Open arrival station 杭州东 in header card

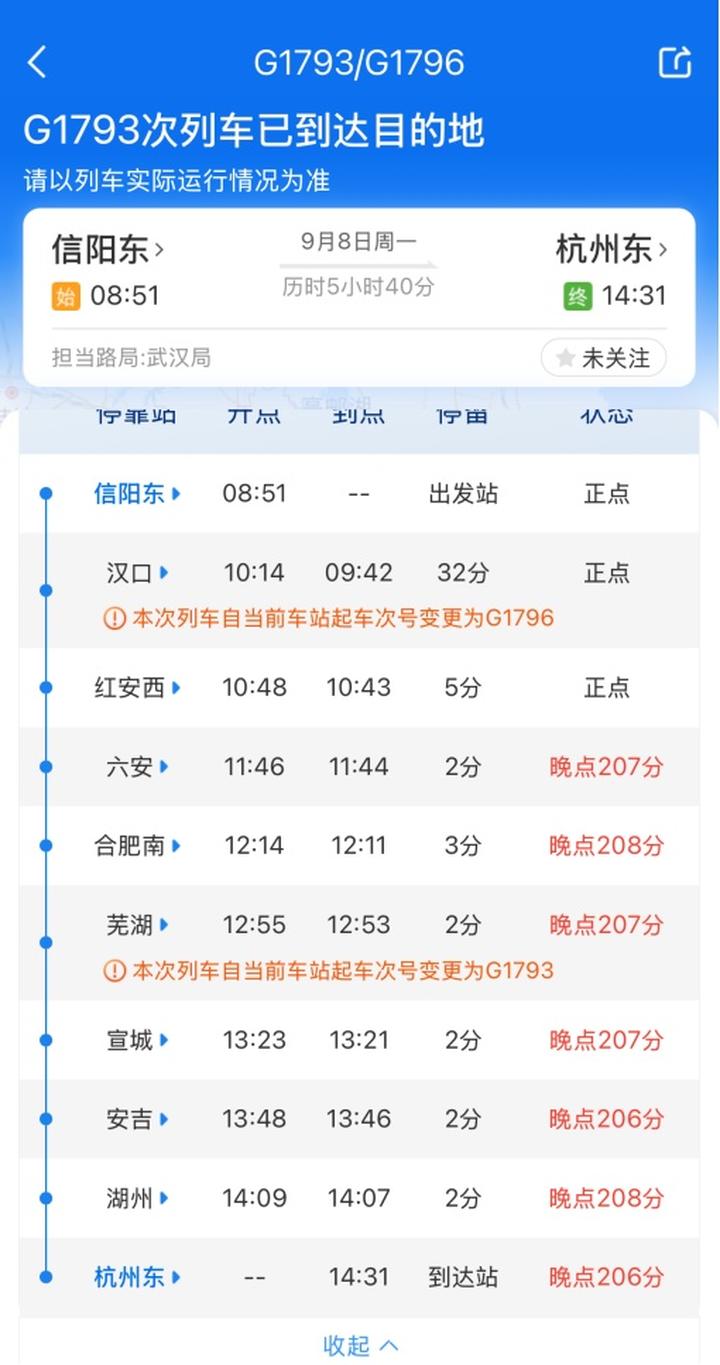611,249
